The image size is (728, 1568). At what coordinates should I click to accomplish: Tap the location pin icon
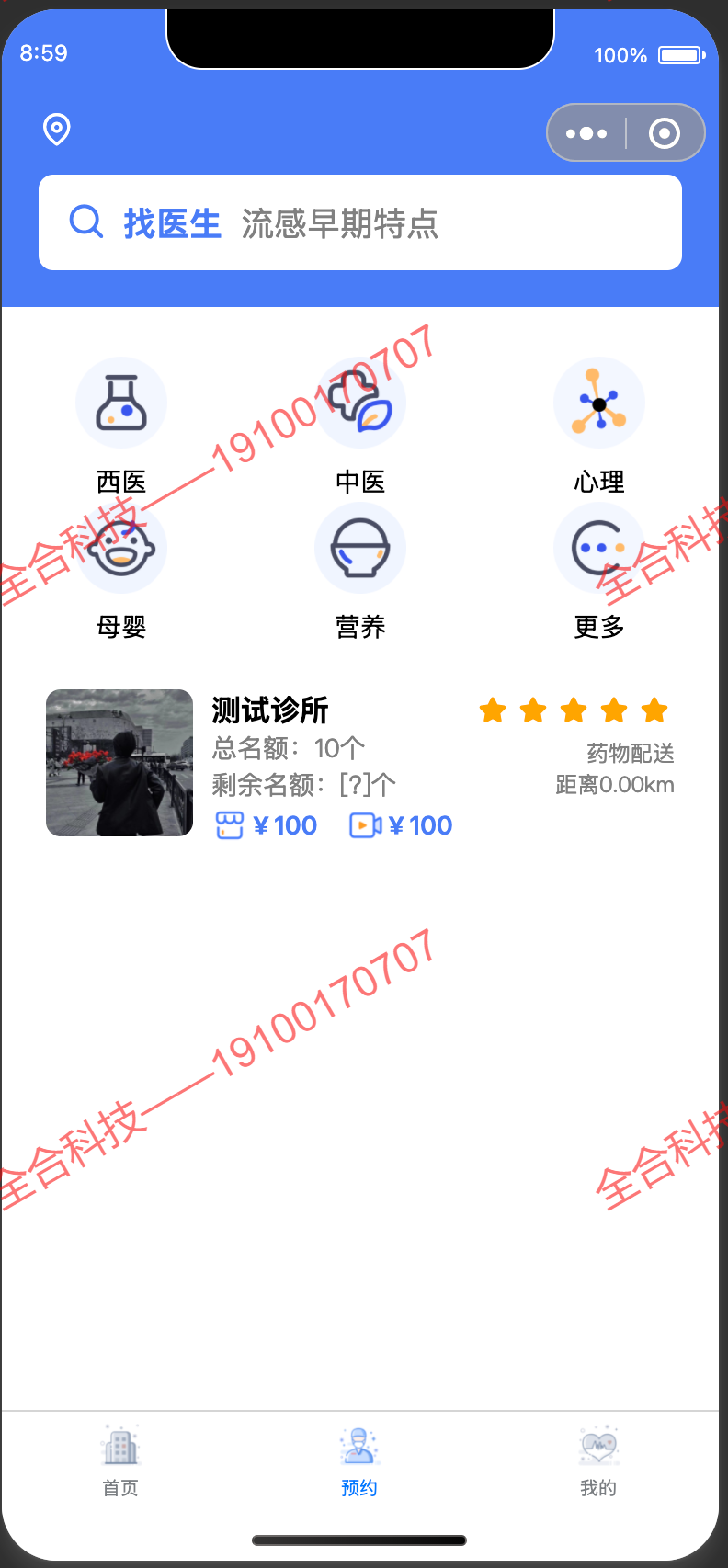(56, 130)
